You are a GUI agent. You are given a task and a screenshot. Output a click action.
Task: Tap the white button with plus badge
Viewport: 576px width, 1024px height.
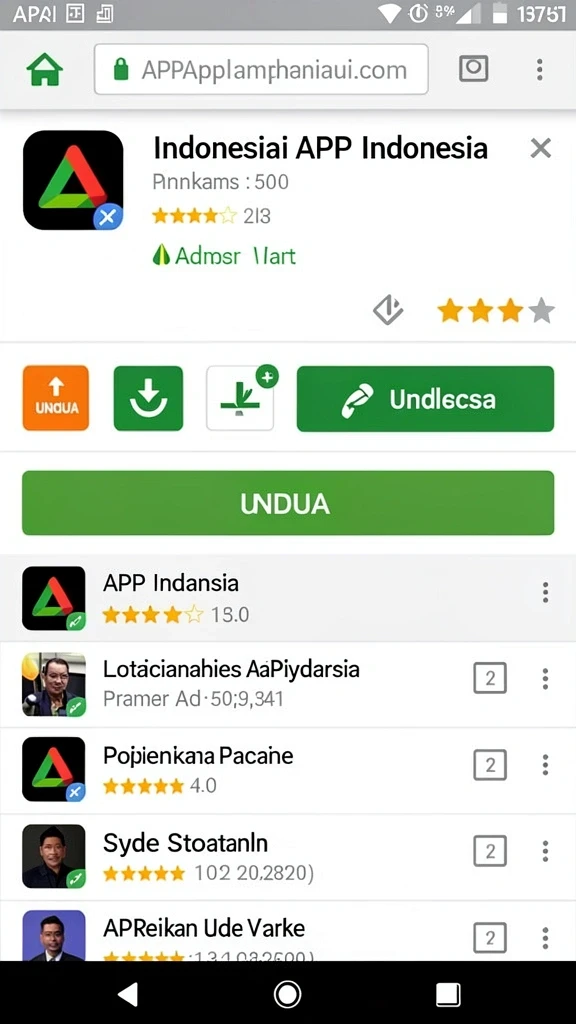coord(240,398)
